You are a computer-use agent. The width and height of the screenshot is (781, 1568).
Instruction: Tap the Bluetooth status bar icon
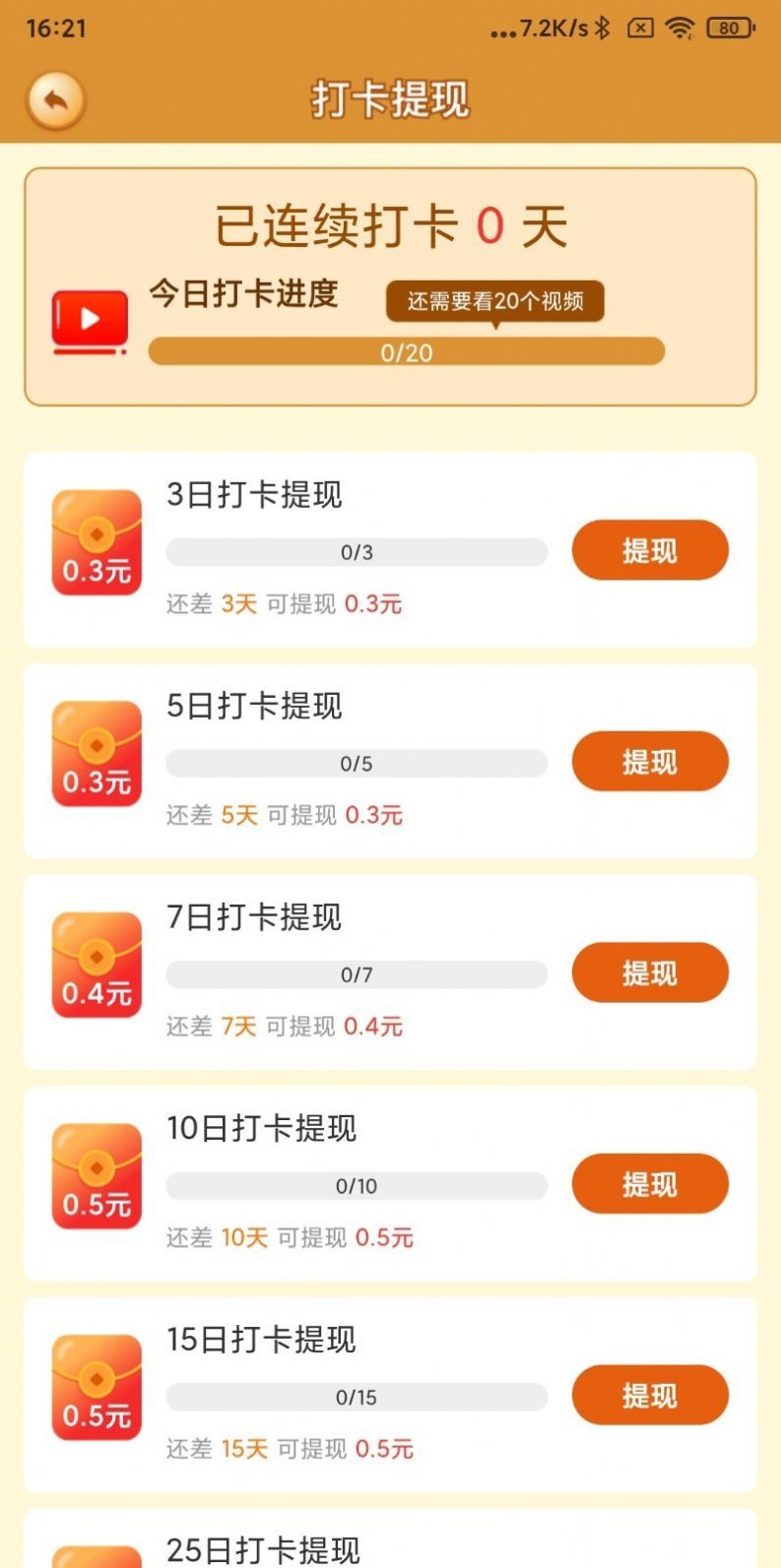(x=602, y=28)
